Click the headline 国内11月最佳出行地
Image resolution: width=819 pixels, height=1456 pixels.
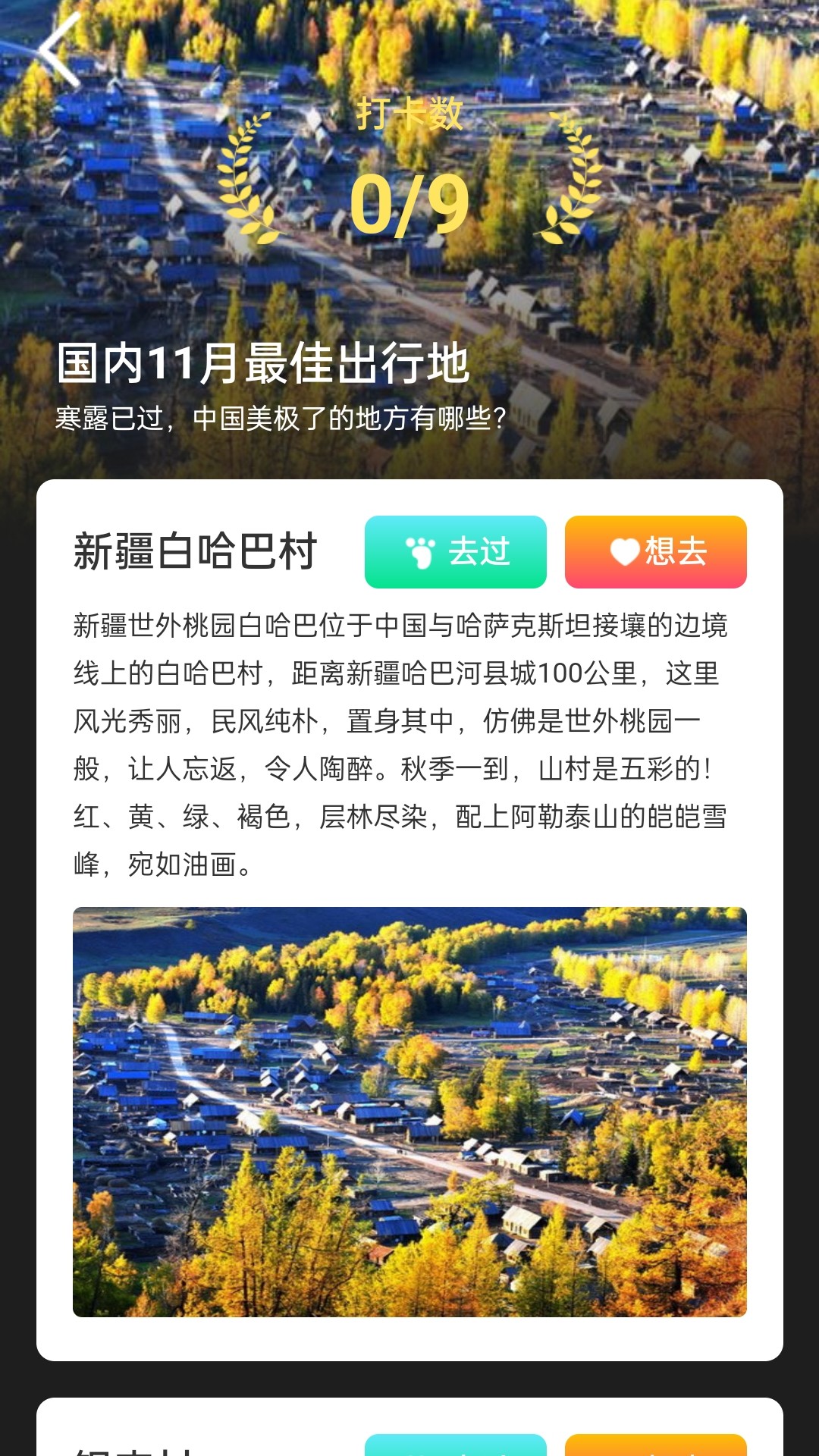[x=262, y=364]
